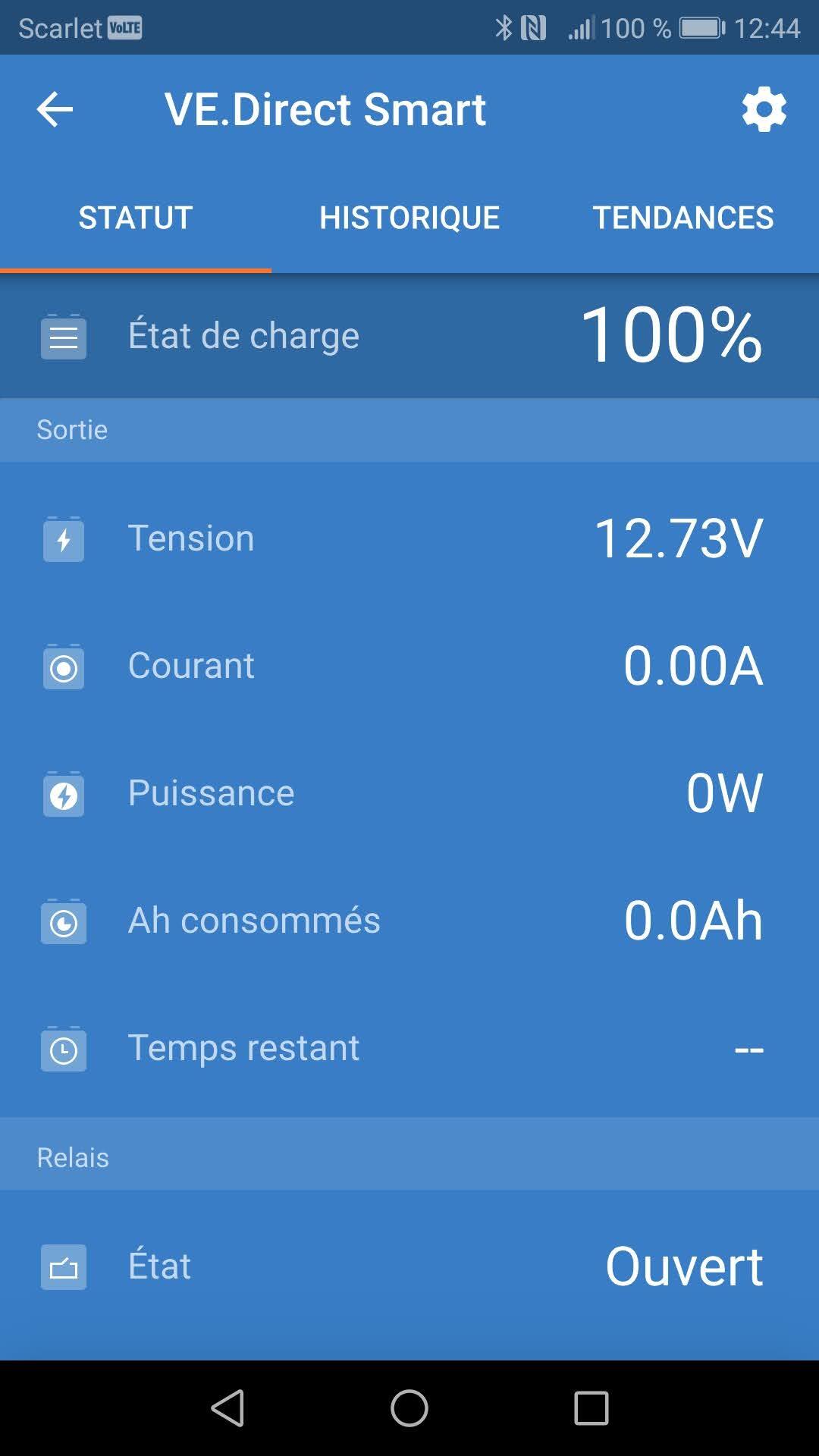Open recent apps from navigation bar

point(591,1408)
